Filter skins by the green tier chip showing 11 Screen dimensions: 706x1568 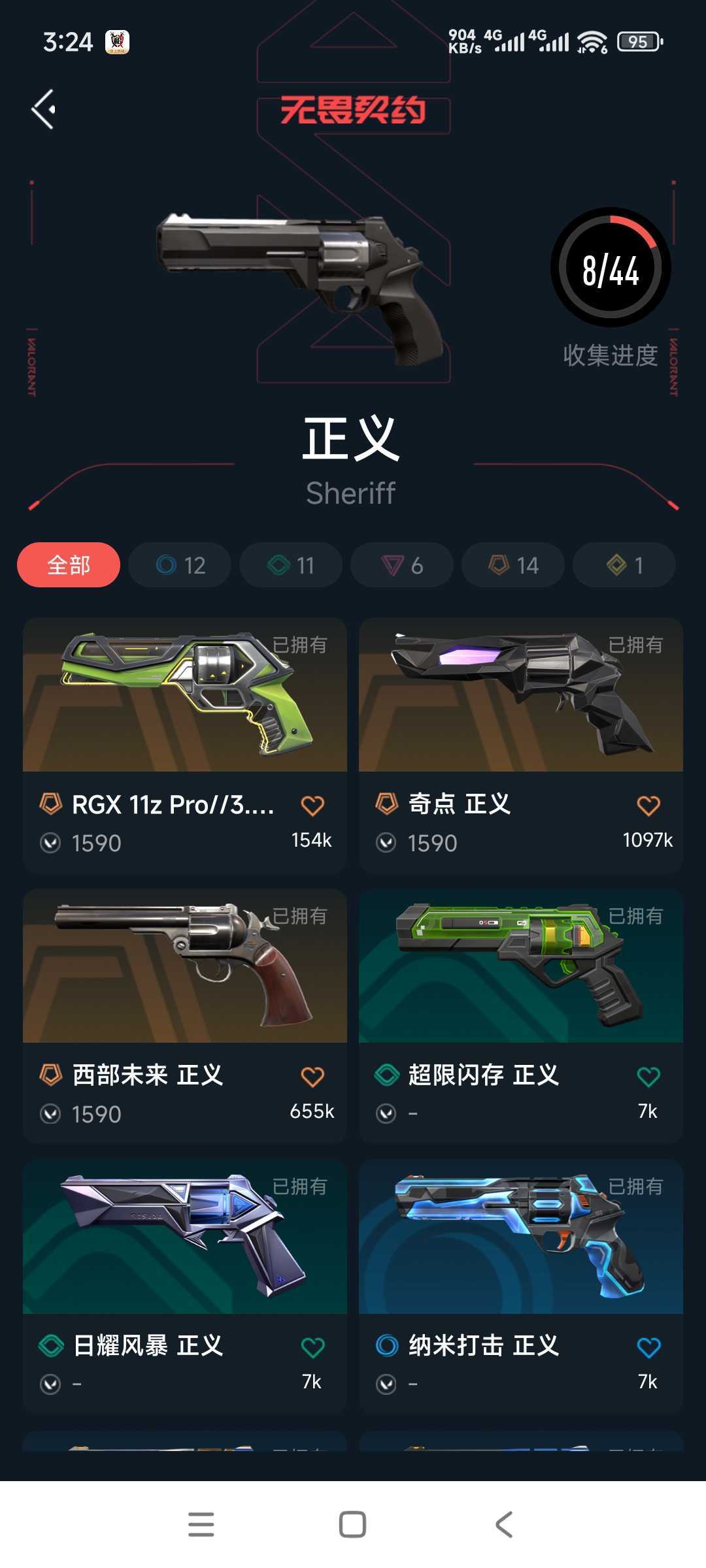(x=291, y=564)
